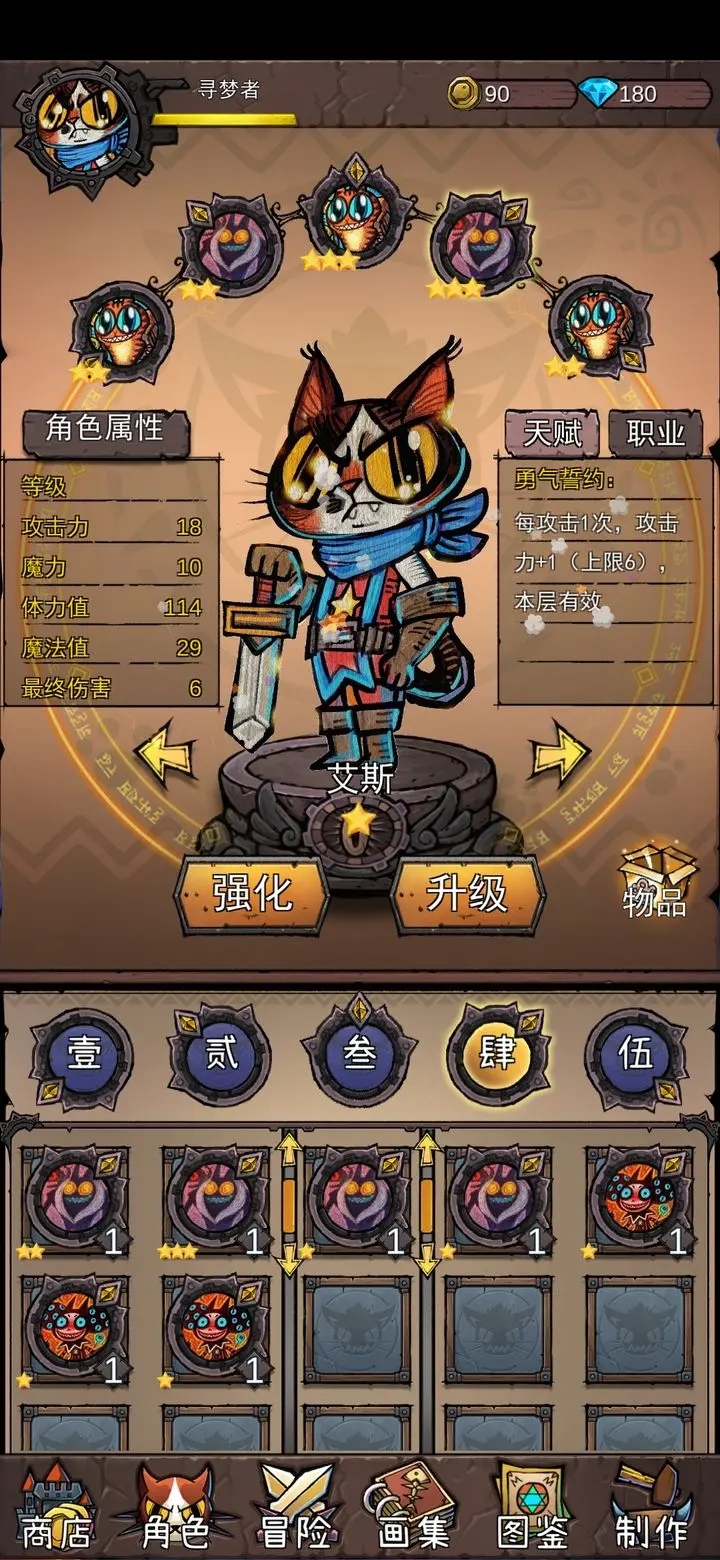Open the 画集 art collection tab
This screenshot has height=1560, width=720.
tap(414, 1510)
